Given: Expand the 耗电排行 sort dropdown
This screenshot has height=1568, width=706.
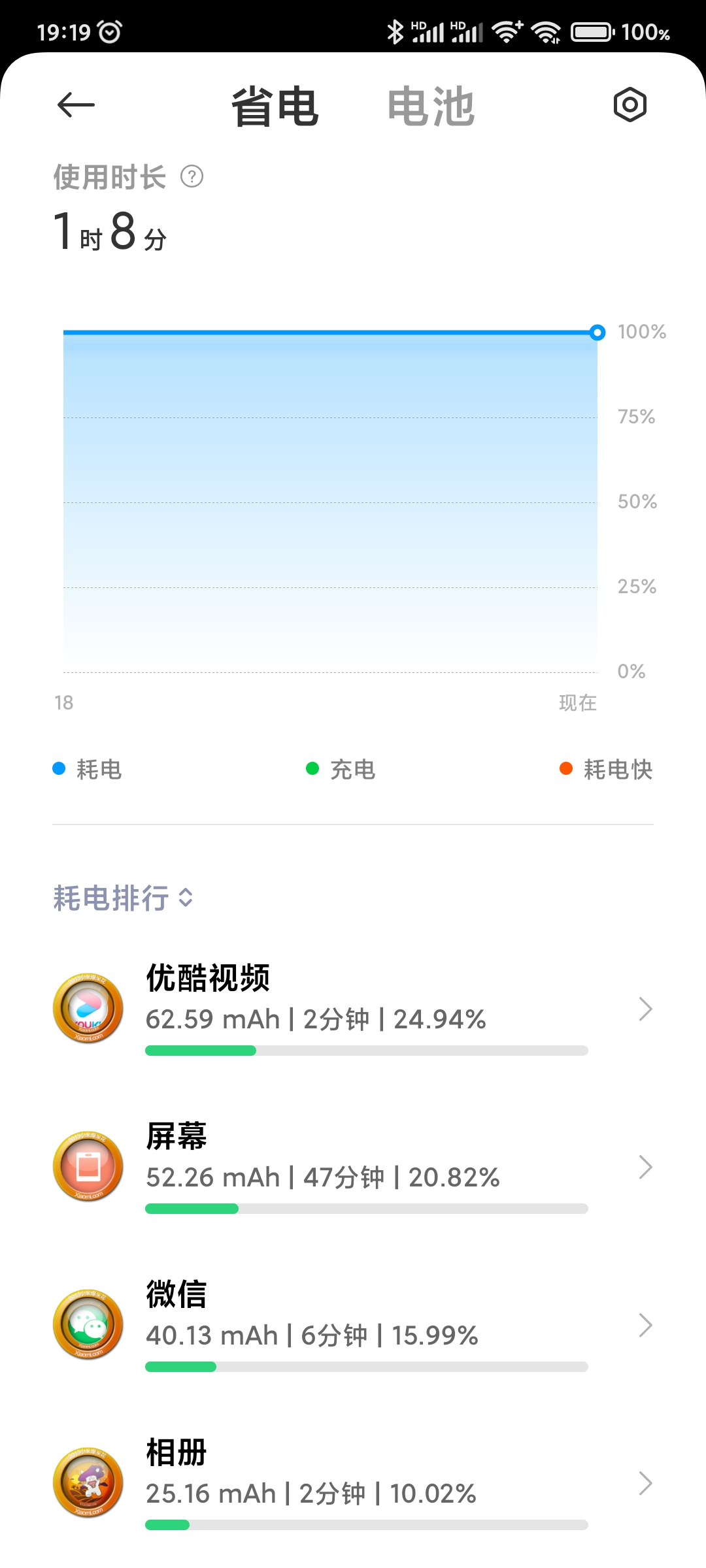Looking at the screenshot, I should (x=124, y=898).
